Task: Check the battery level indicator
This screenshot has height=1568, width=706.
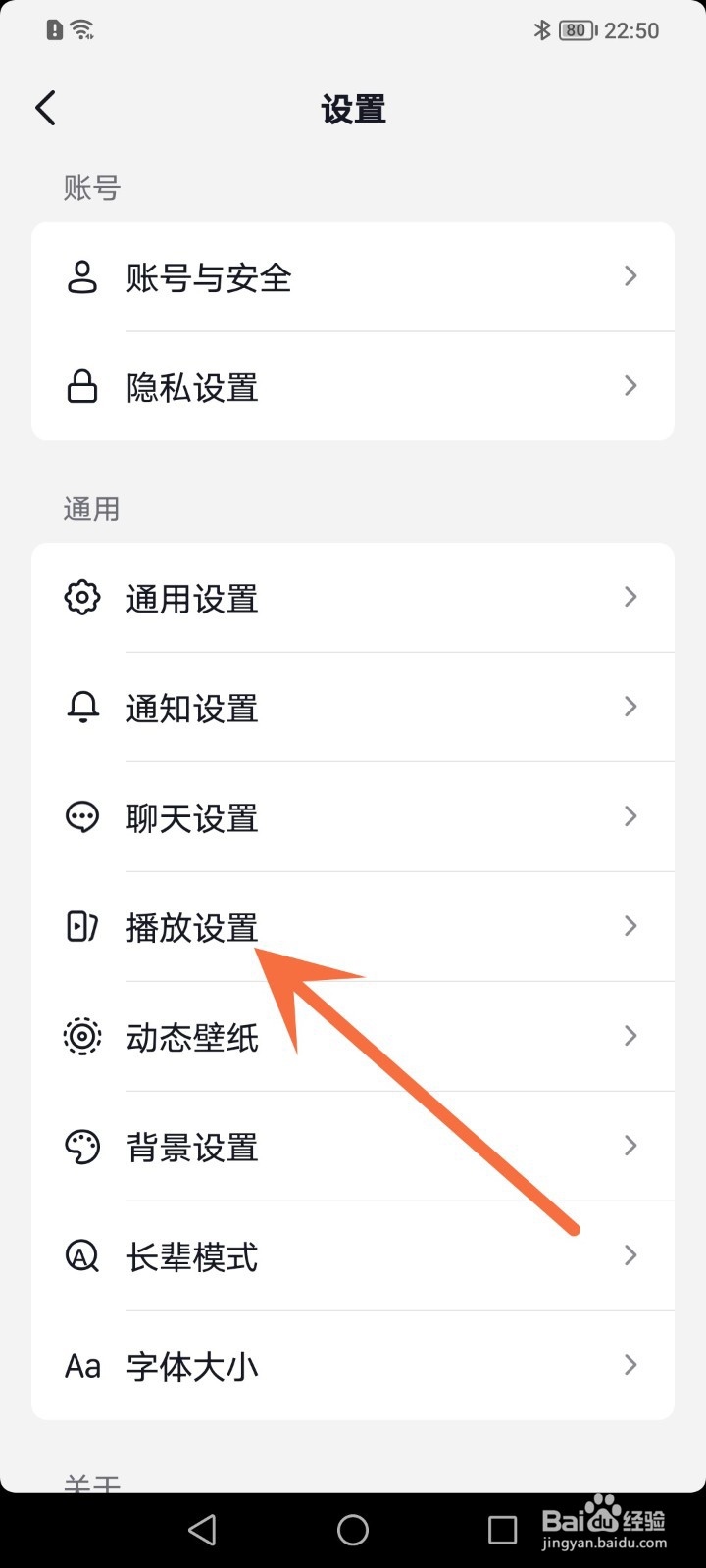Action: tap(577, 29)
